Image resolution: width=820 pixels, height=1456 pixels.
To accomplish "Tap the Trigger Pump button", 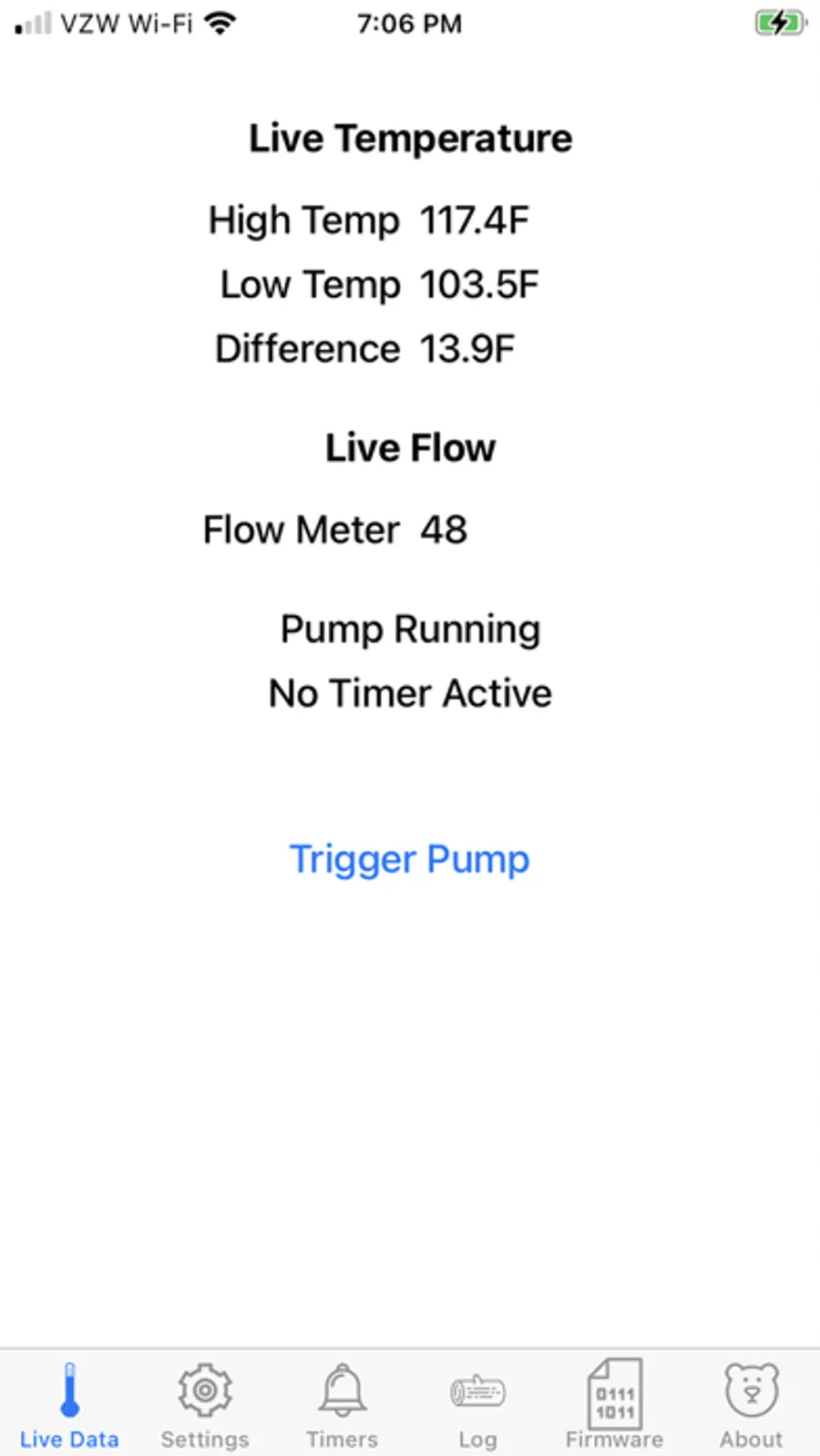I will pyautogui.click(x=409, y=859).
